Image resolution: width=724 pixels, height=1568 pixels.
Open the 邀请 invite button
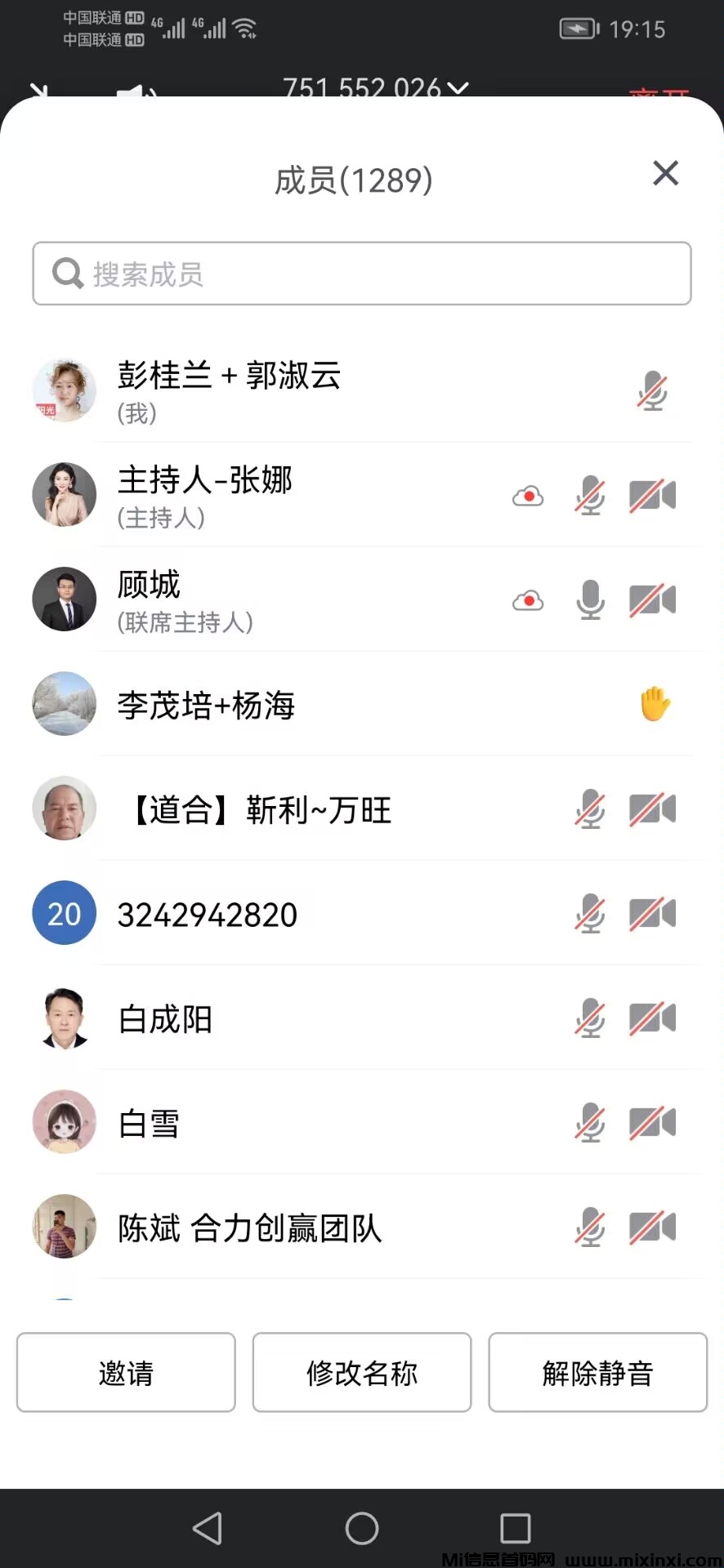126,1373
